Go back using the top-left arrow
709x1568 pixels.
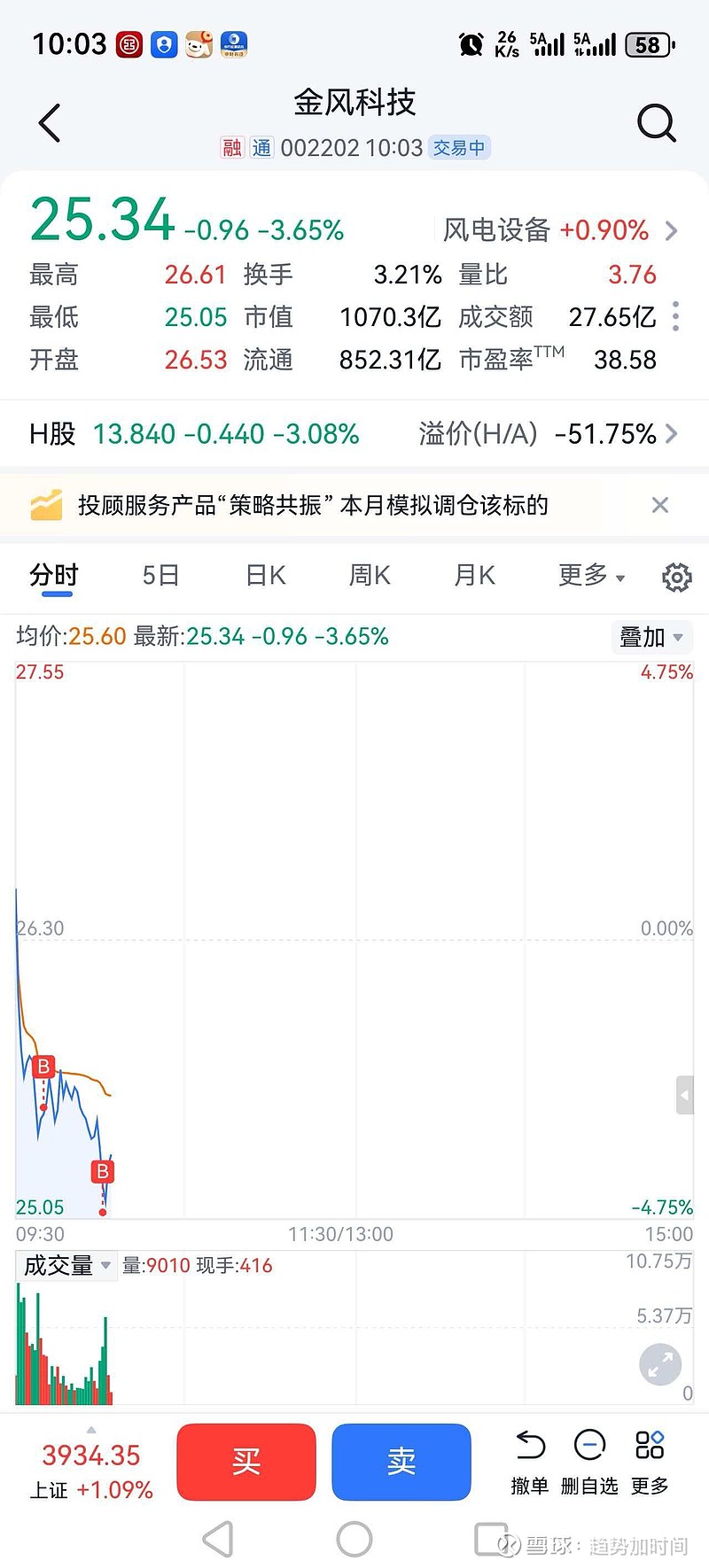51,123
